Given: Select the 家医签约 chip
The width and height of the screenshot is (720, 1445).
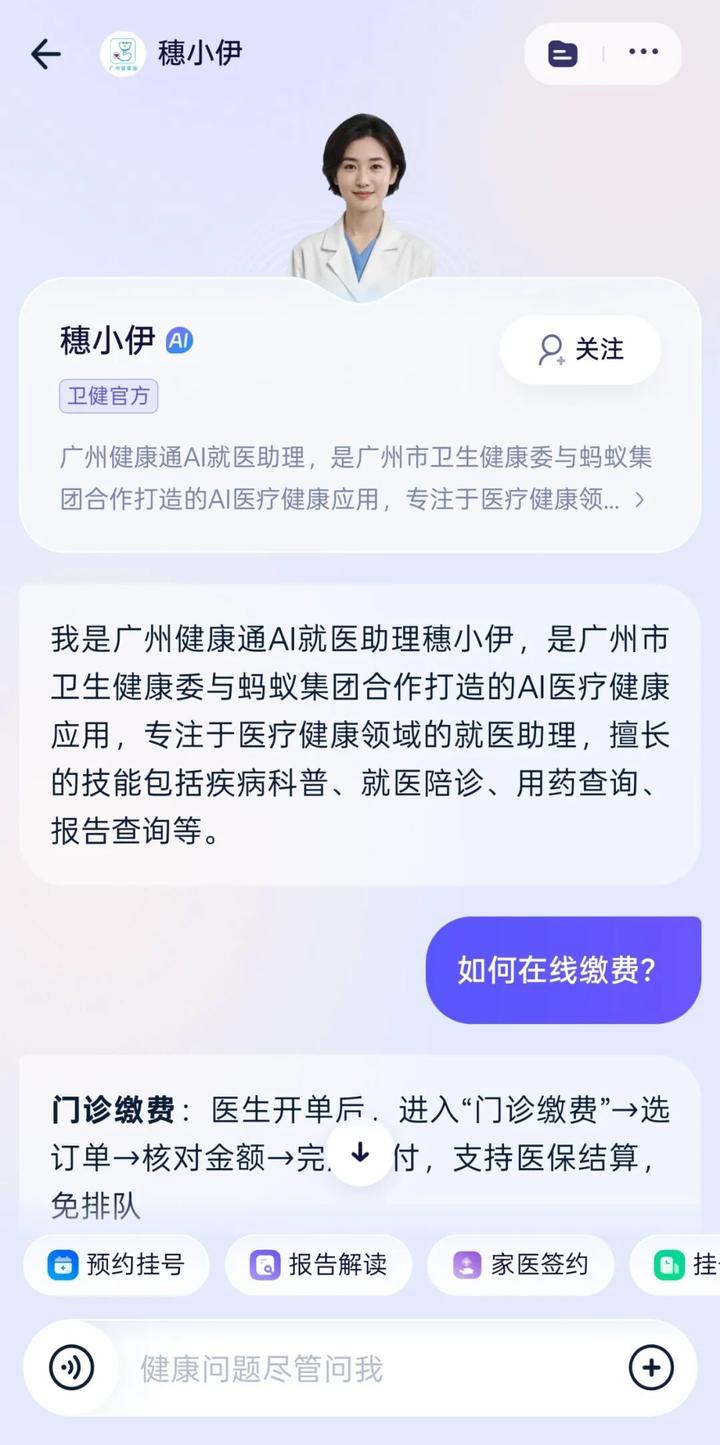Looking at the screenshot, I should point(521,1265).
